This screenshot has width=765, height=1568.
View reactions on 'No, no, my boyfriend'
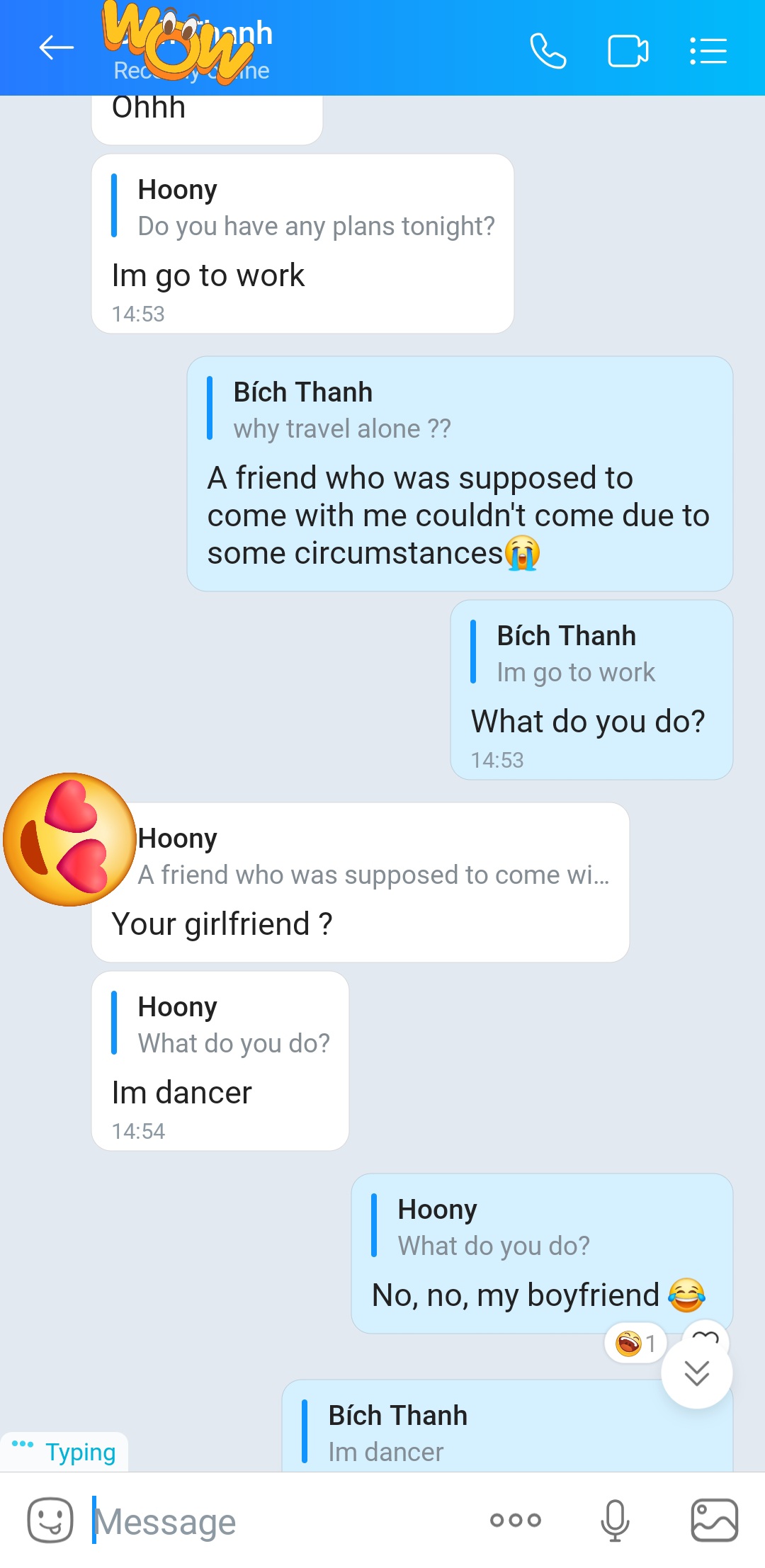pos(635,1343)
